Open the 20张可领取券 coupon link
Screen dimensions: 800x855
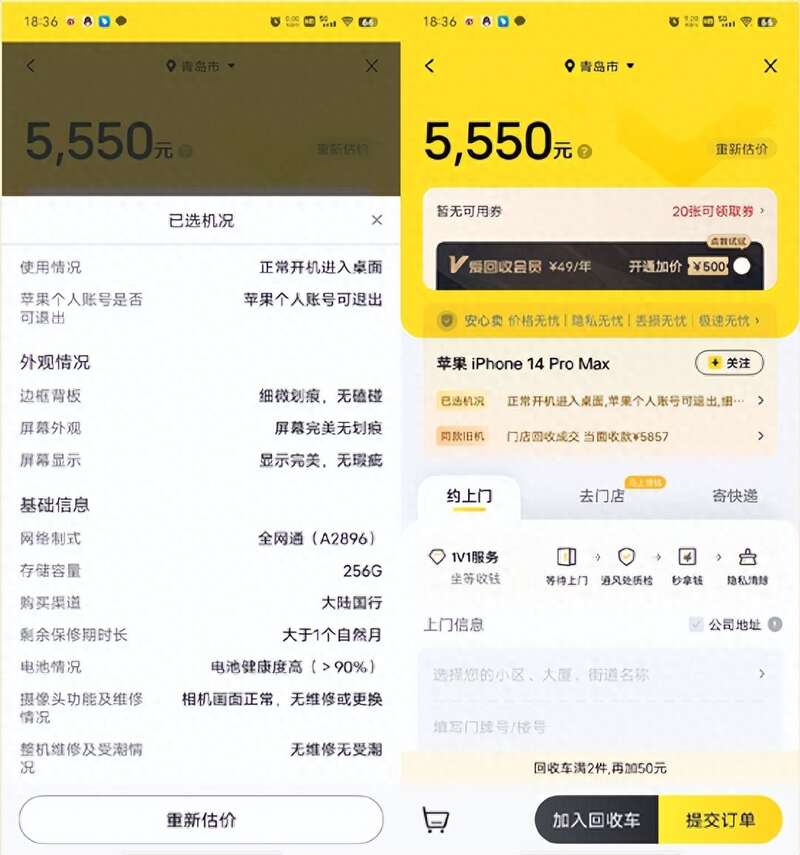point(718,211)
